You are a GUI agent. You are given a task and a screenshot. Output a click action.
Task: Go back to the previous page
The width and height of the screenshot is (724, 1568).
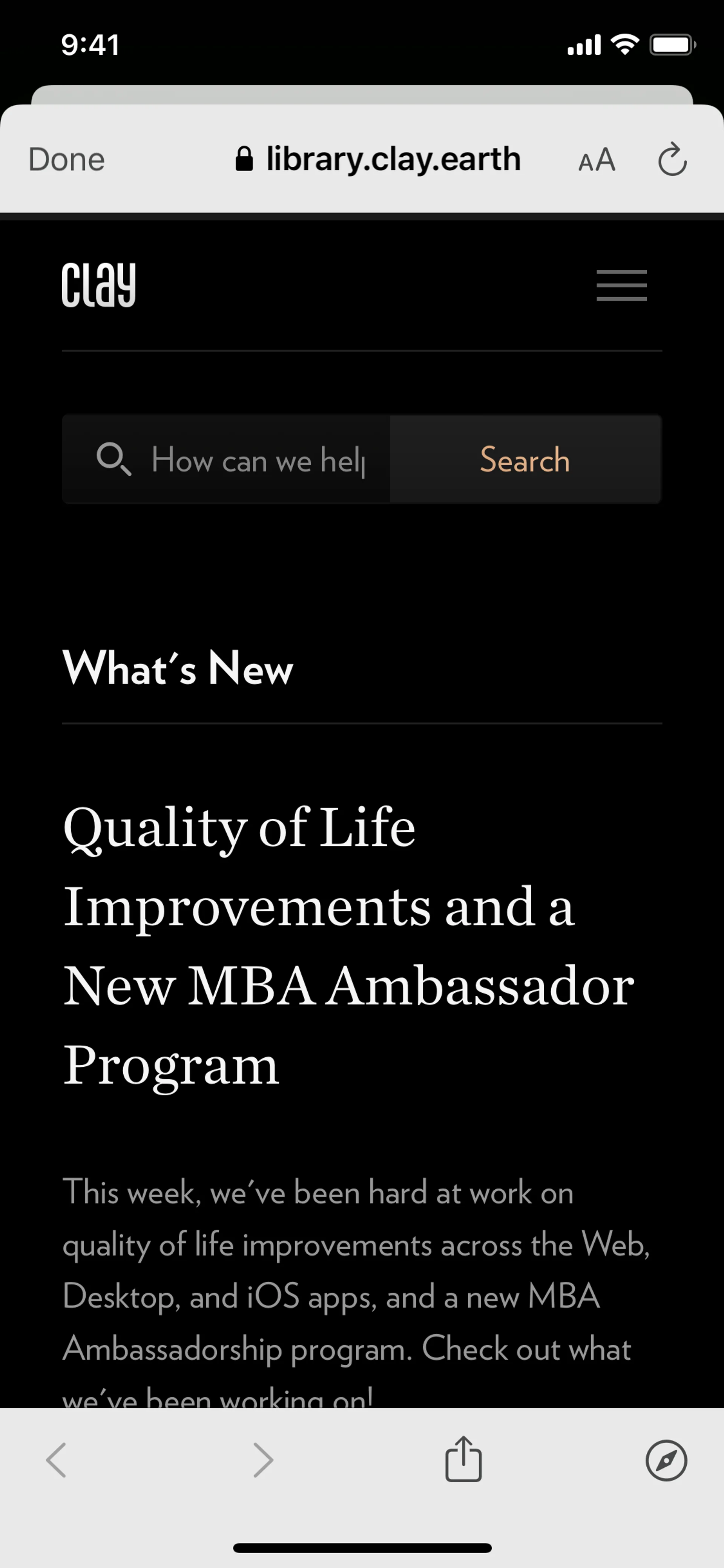coord(56,1460)
